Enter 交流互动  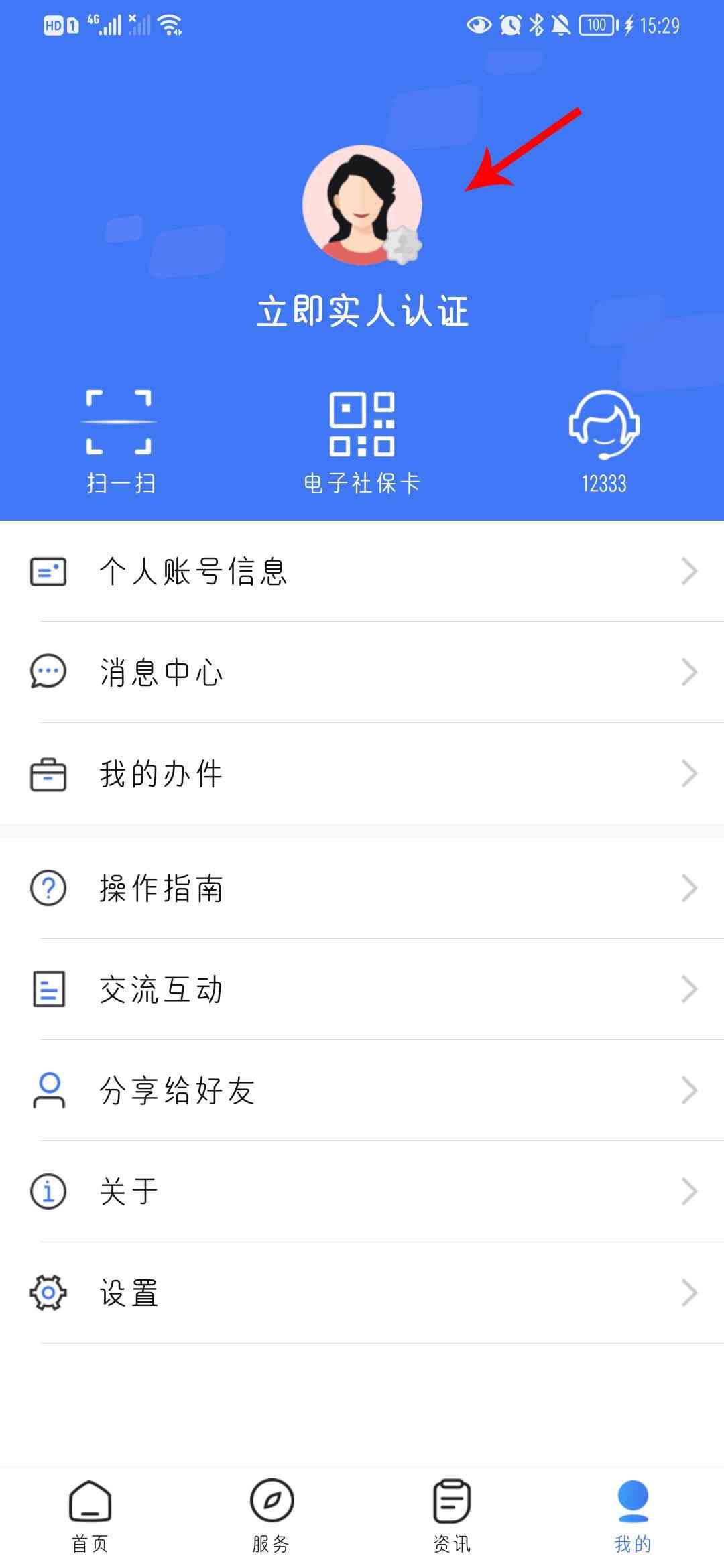click(x=362, y=990)
